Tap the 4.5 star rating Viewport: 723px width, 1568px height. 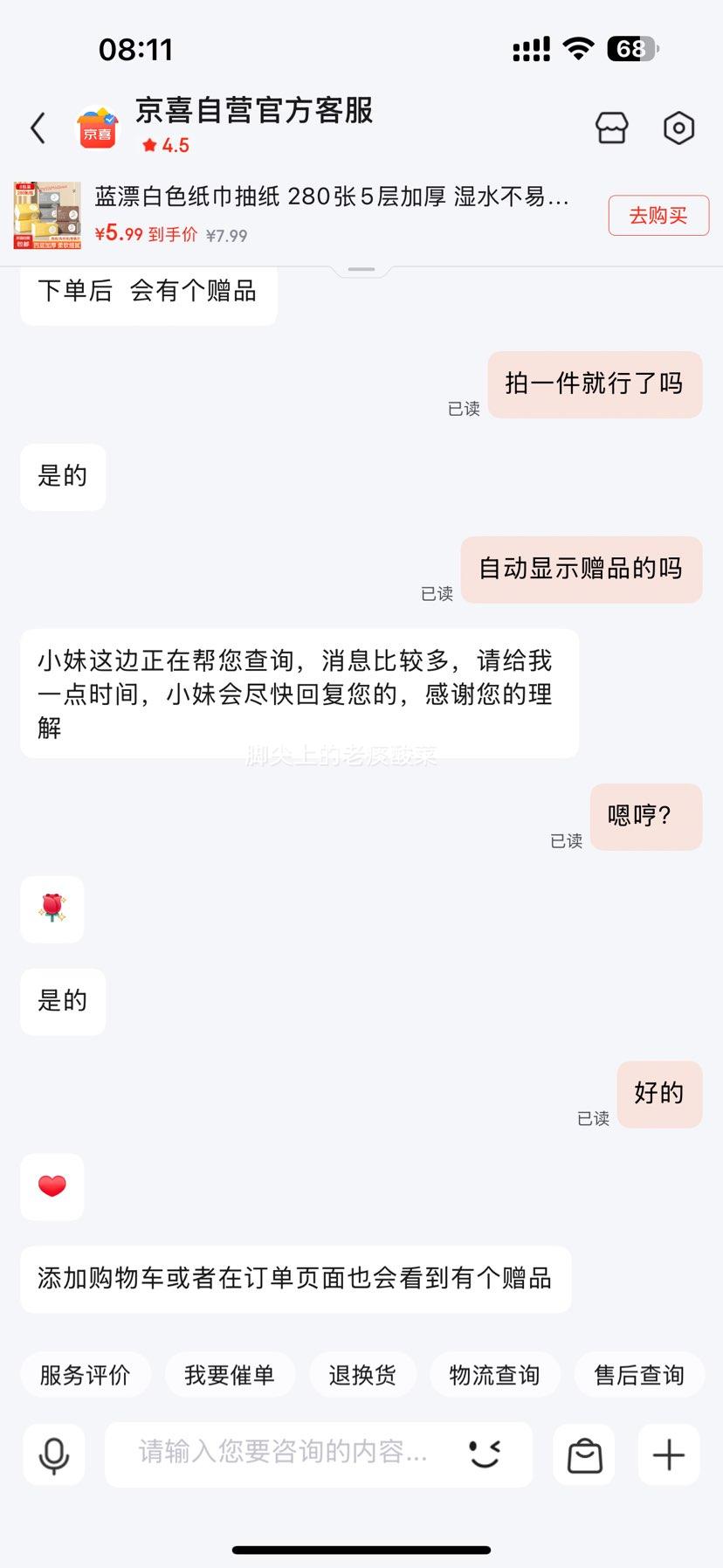click(x=167, y=145)
